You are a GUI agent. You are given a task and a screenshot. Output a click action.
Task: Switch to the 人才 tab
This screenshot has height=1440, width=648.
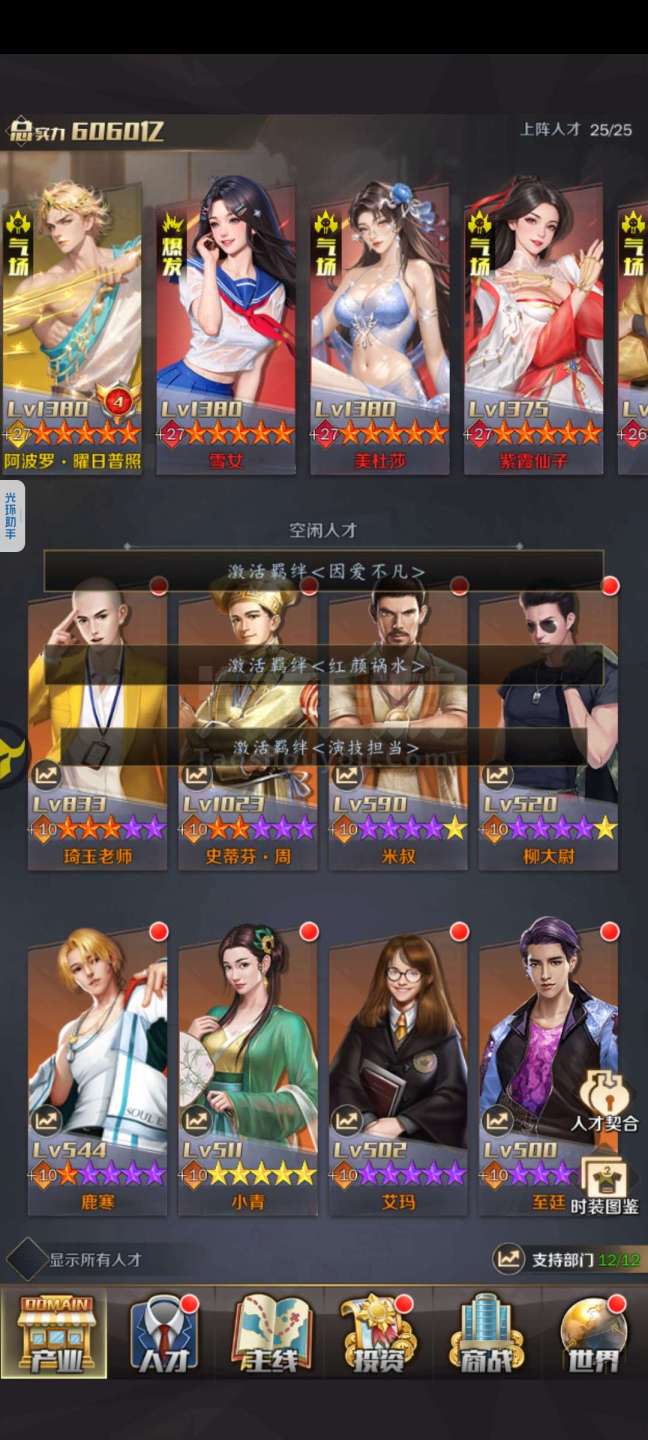[162, 1335]
